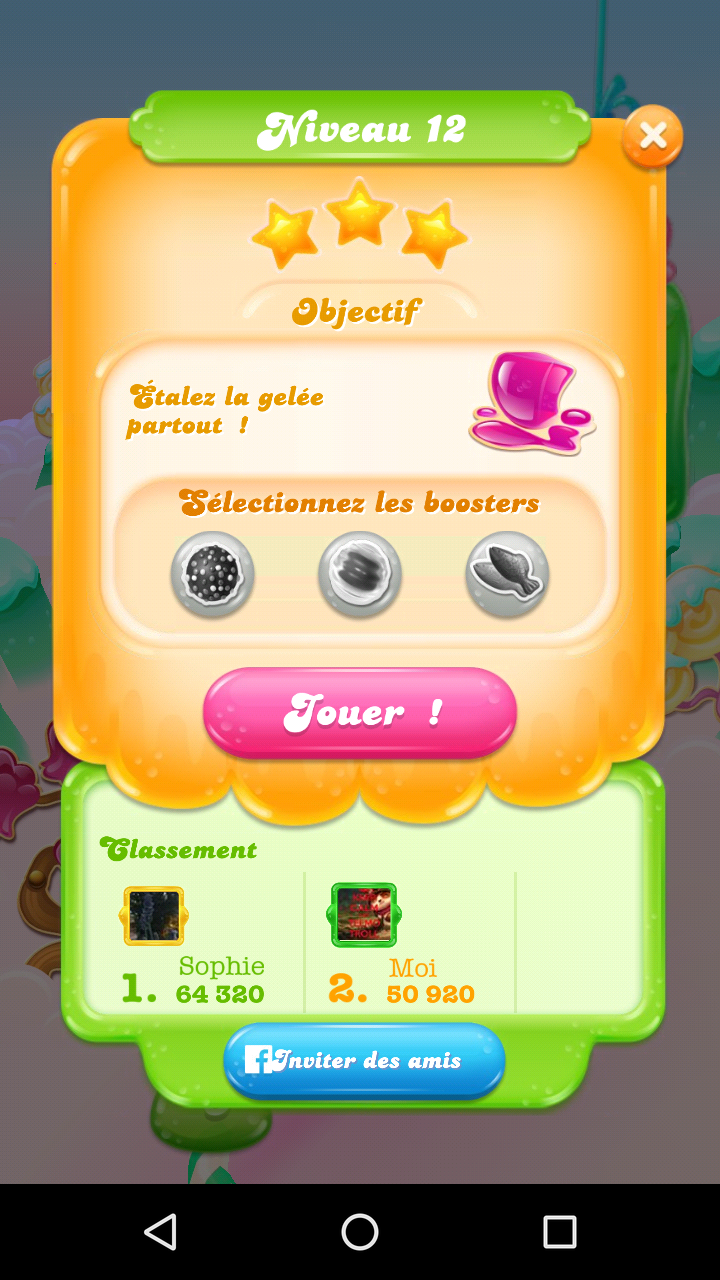Select the jelly fish booster
Viewport: 720px width, 1280px height.
point(507,574)
